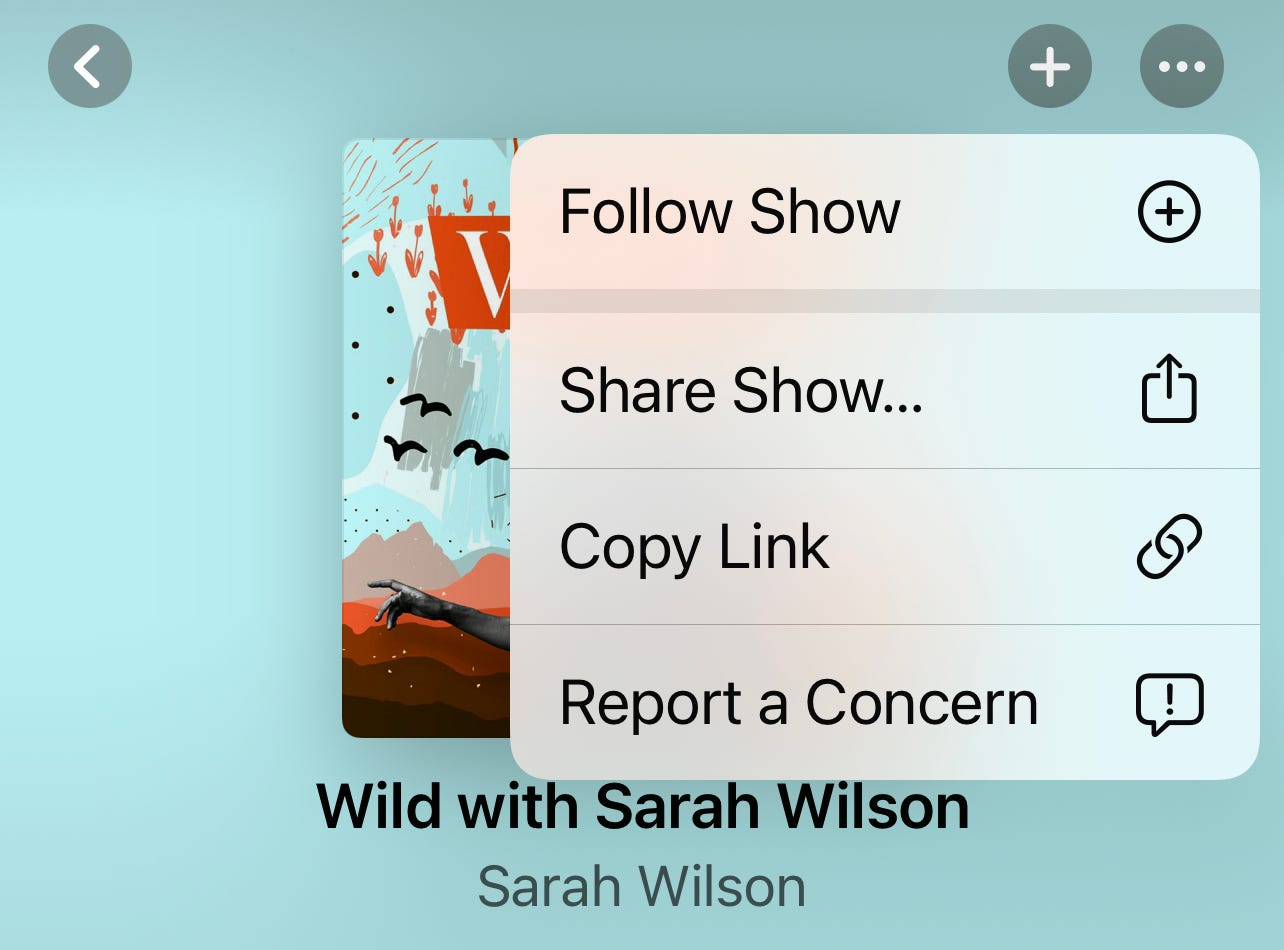Viewport: 1284px width, 950px height.
Task: Tap the plus button to follow
Action: click(1049, 67)
